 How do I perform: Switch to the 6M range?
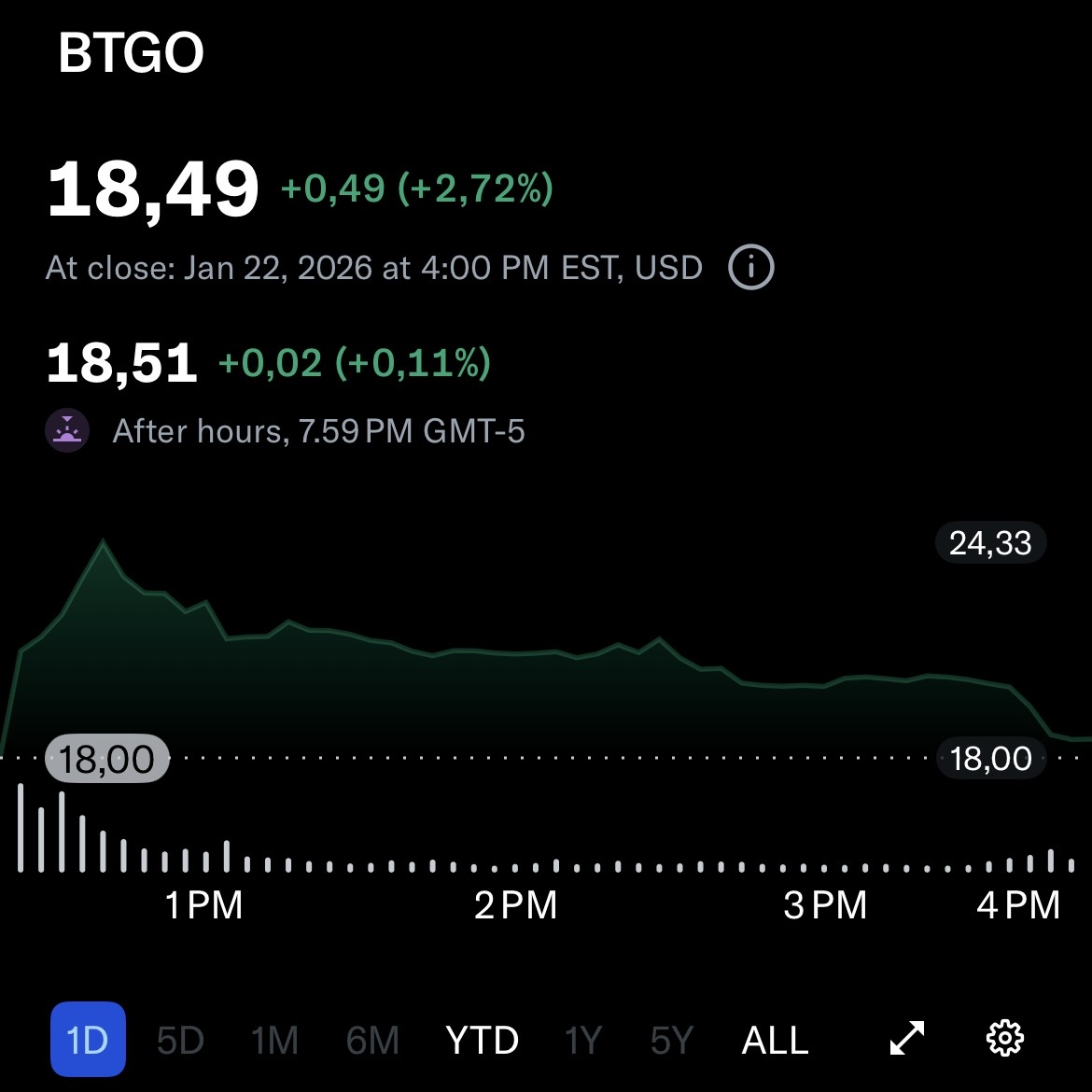[x=372, y=1039]
